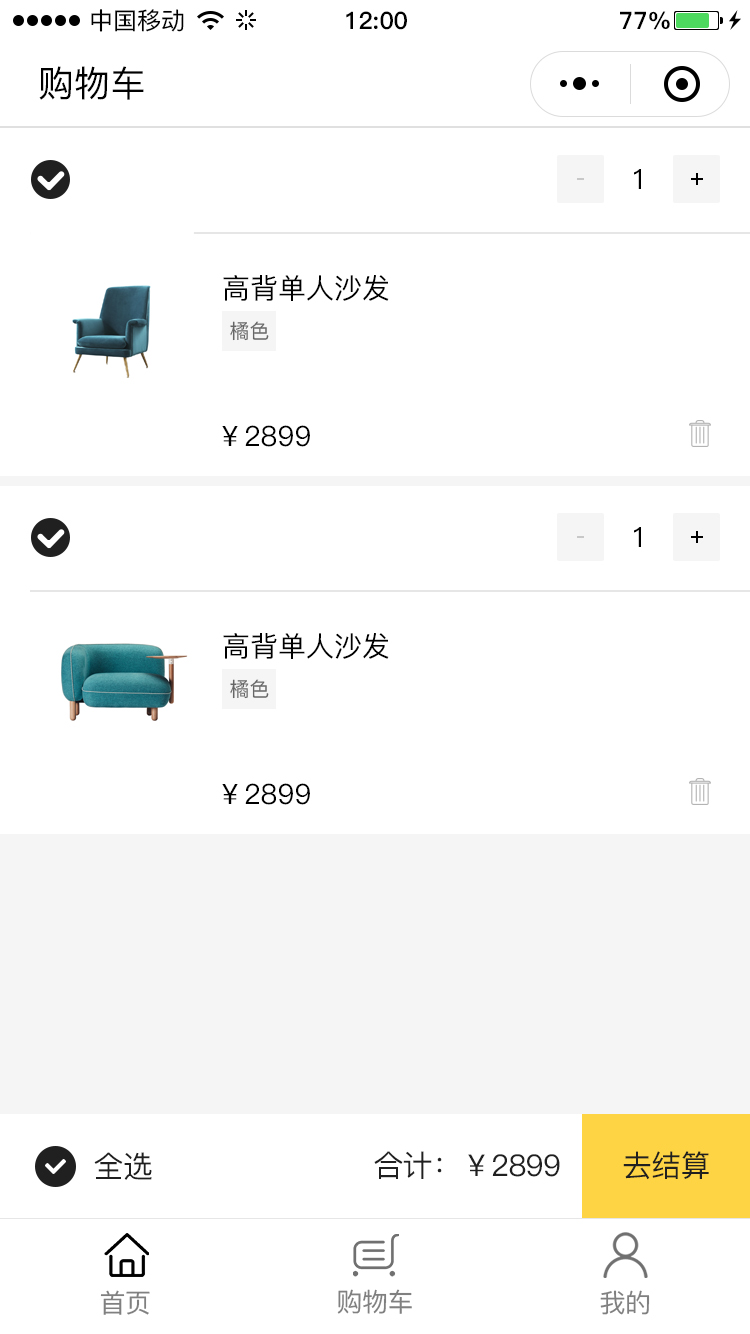Uncheck the rounded sofa with side table

pos(51,538)
